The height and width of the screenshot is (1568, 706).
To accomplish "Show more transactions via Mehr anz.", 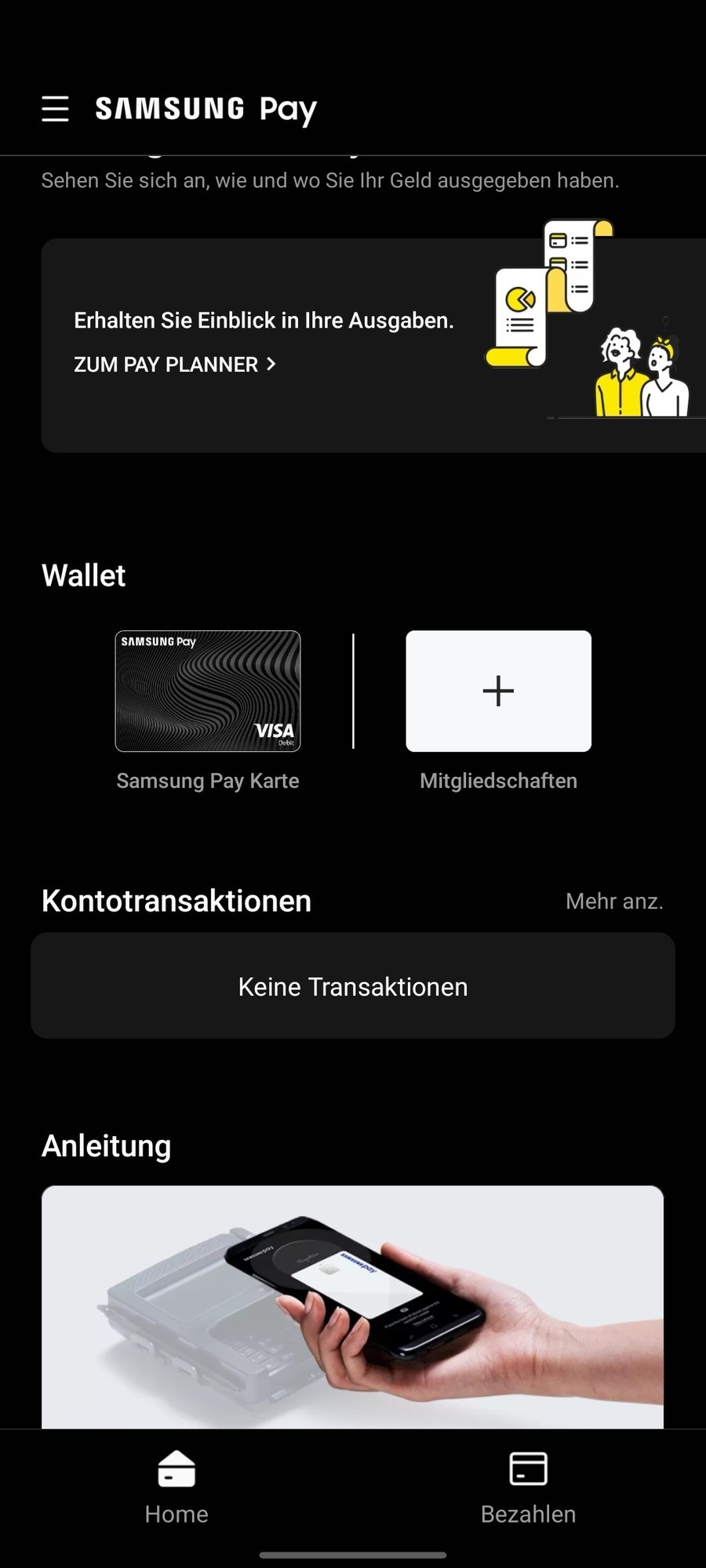I will tap(614, 902).
